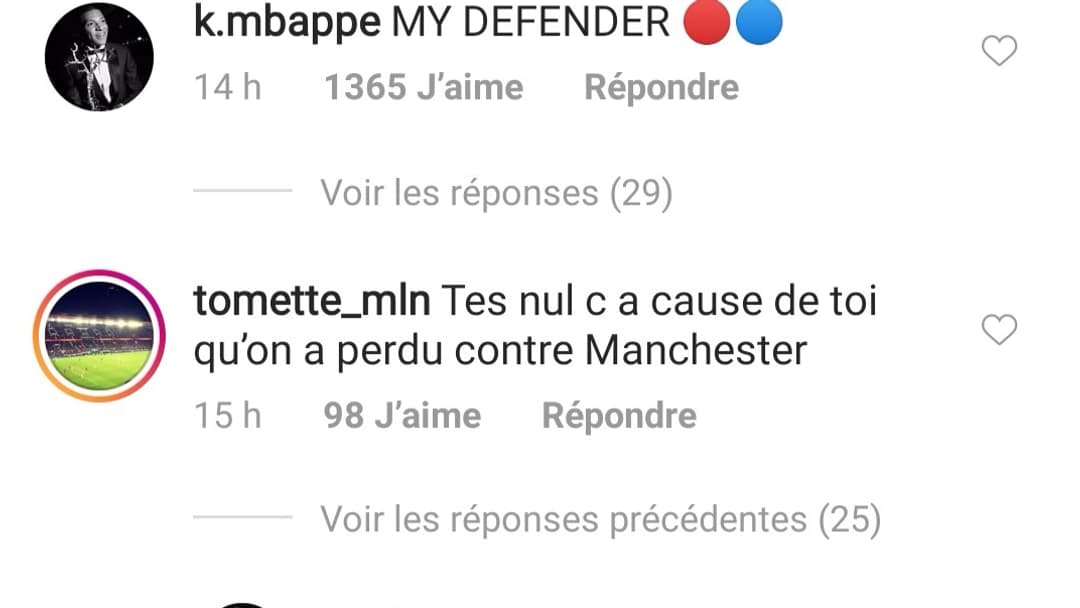The width and height of the screenshot is (1080, 608).
Task: Open the k.mbappe username link
Action: [x=287, y=24]
